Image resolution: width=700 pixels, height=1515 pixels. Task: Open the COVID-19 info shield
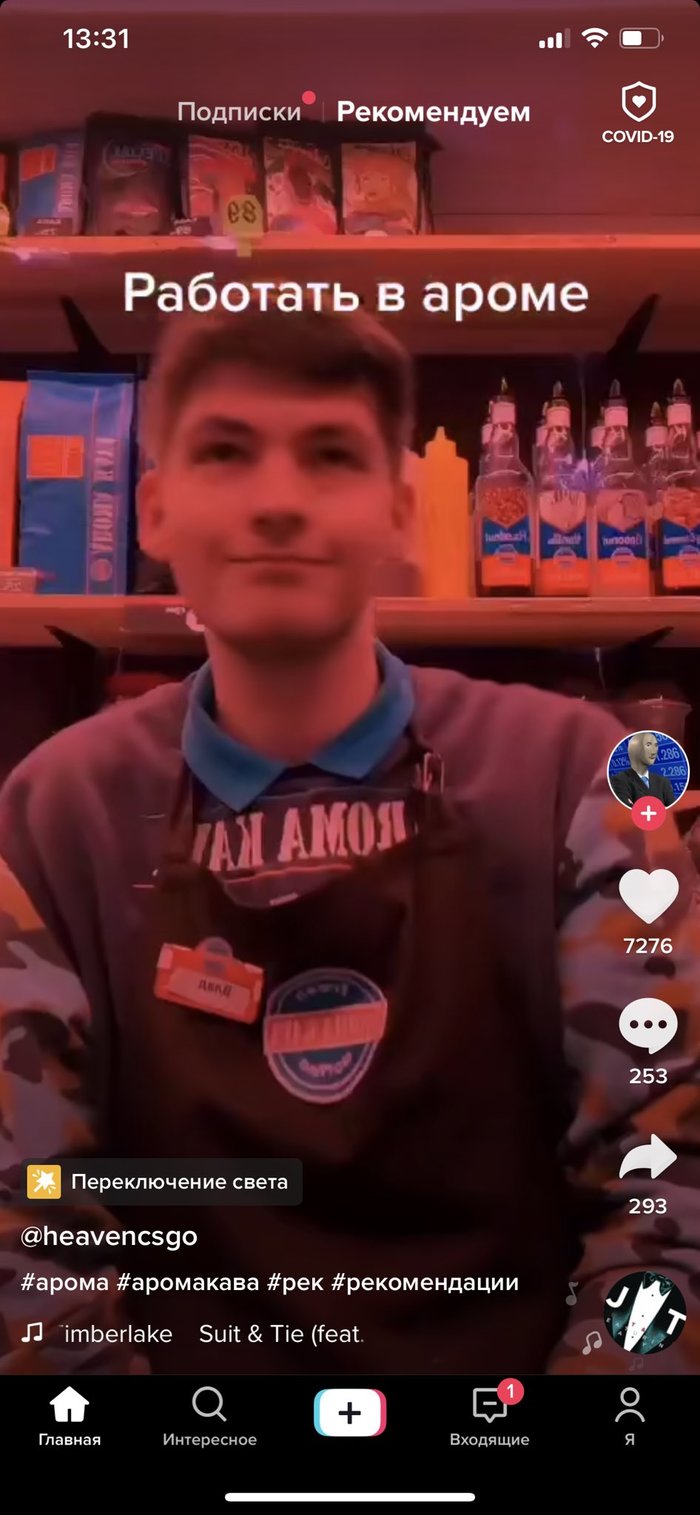tap(637, 114)
